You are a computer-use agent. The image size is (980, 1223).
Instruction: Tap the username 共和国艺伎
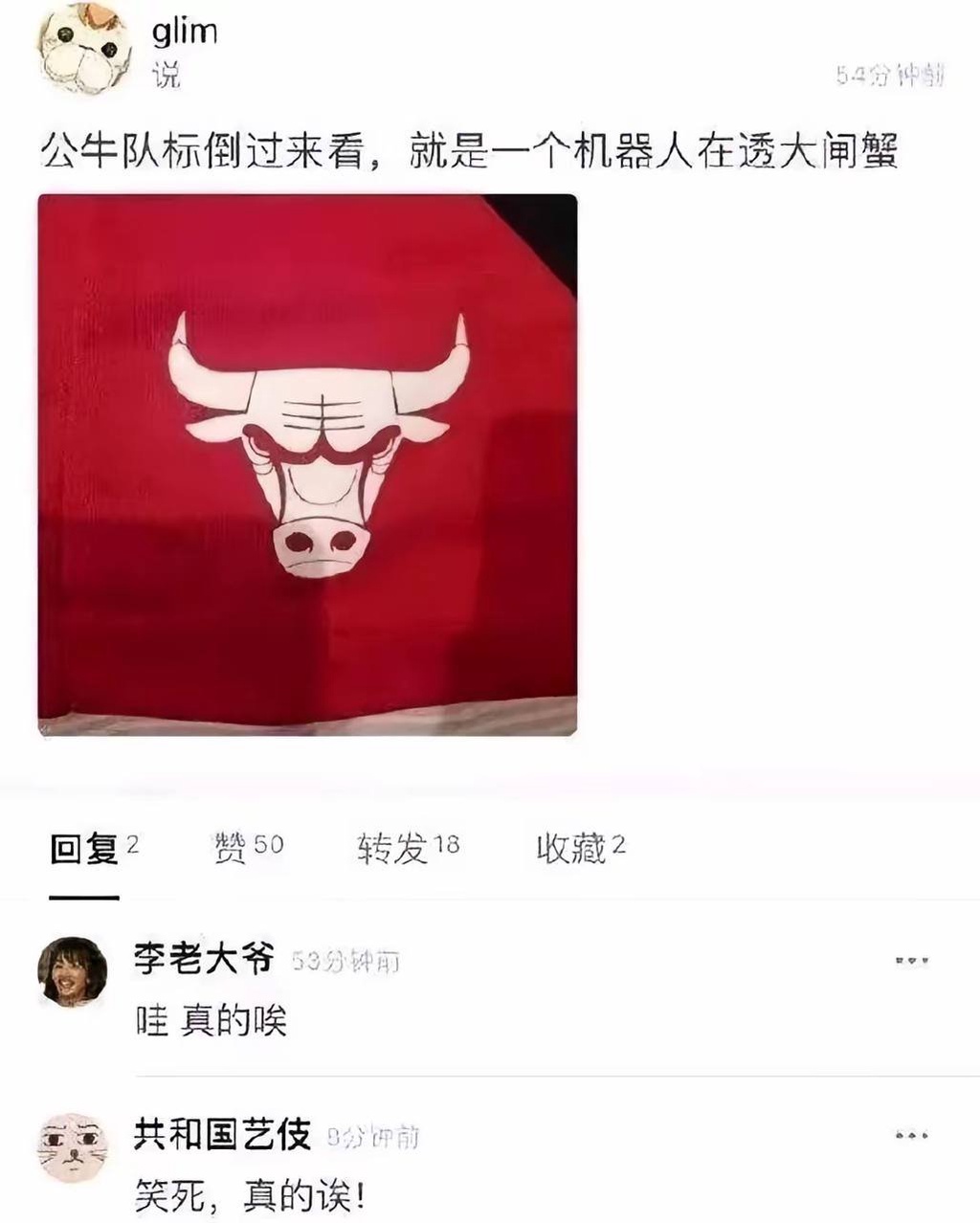click(x=222, y=1135)
